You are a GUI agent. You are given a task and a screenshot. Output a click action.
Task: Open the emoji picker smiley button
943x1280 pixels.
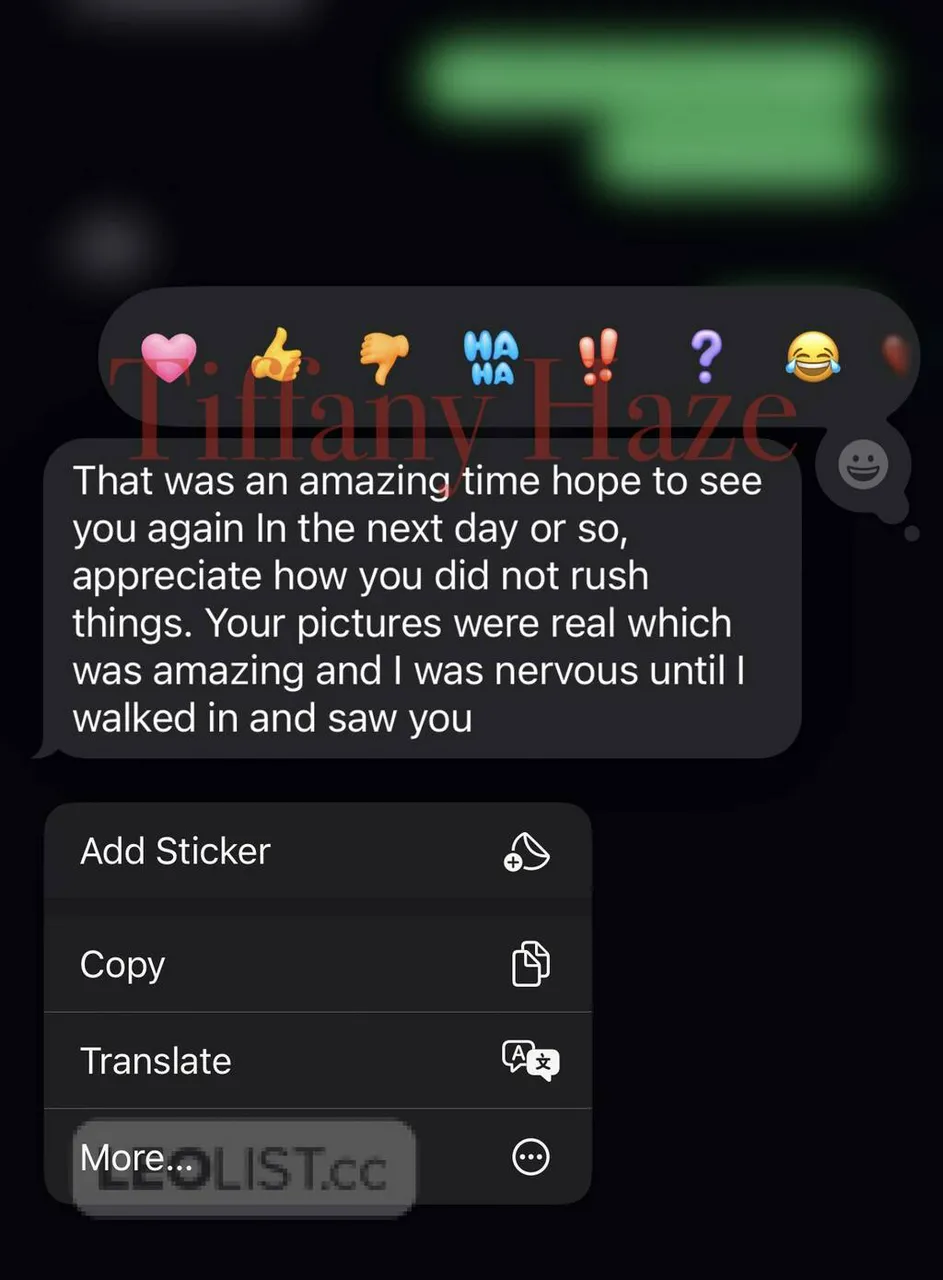pyautogui.click(x=863, y=466)
